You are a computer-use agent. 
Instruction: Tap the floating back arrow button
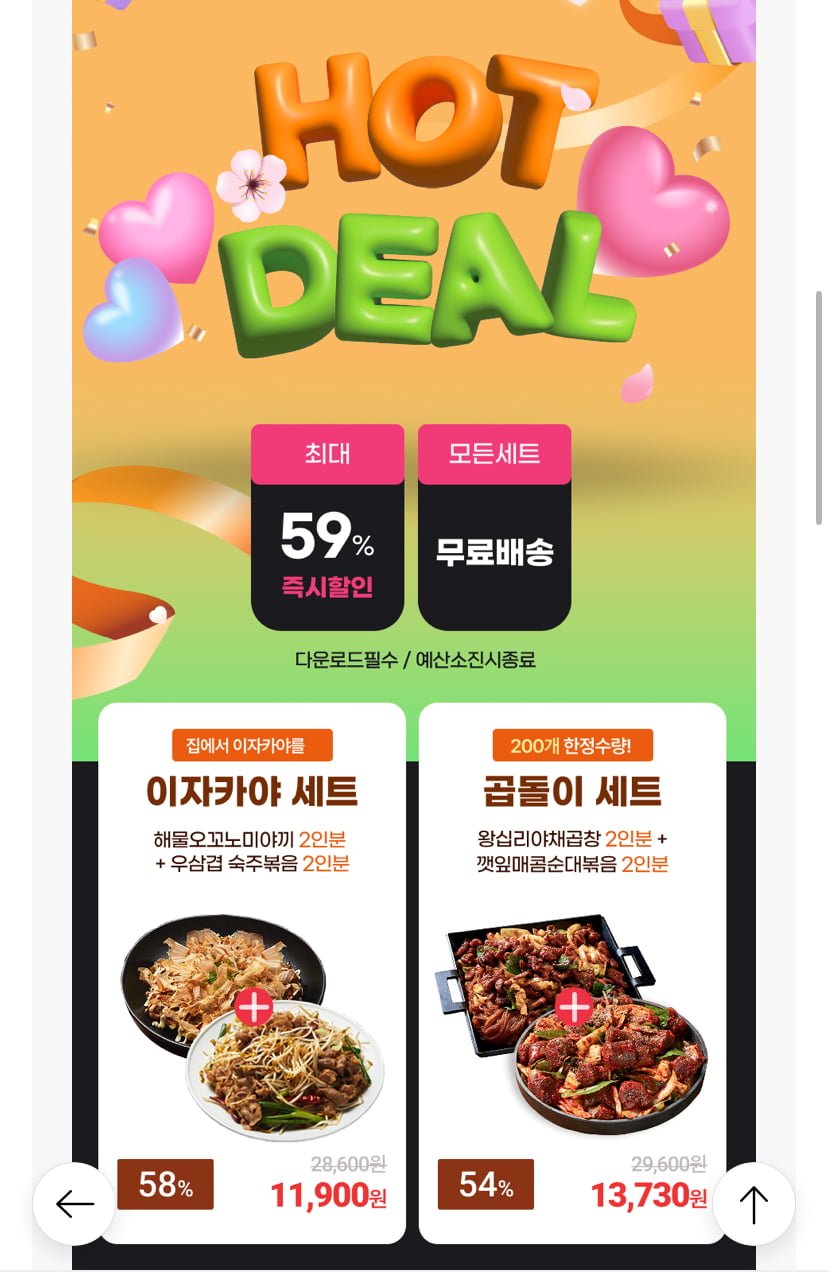(75, 1204)
